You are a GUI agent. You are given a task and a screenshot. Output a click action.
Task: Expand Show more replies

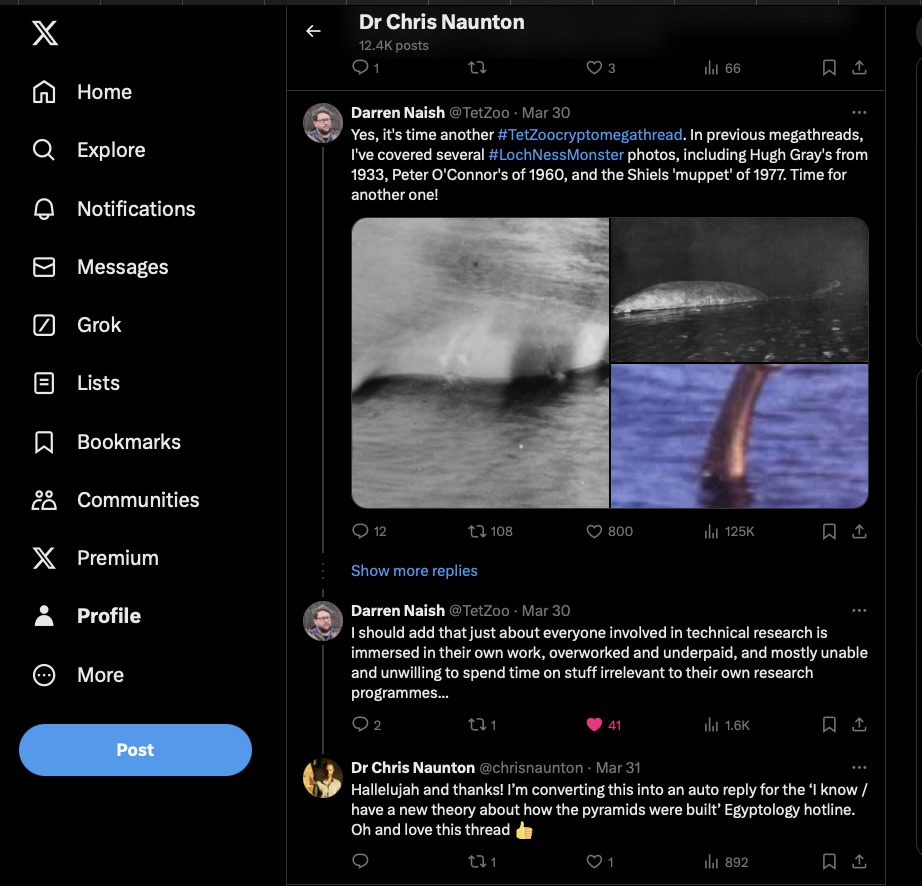[414, 571]
